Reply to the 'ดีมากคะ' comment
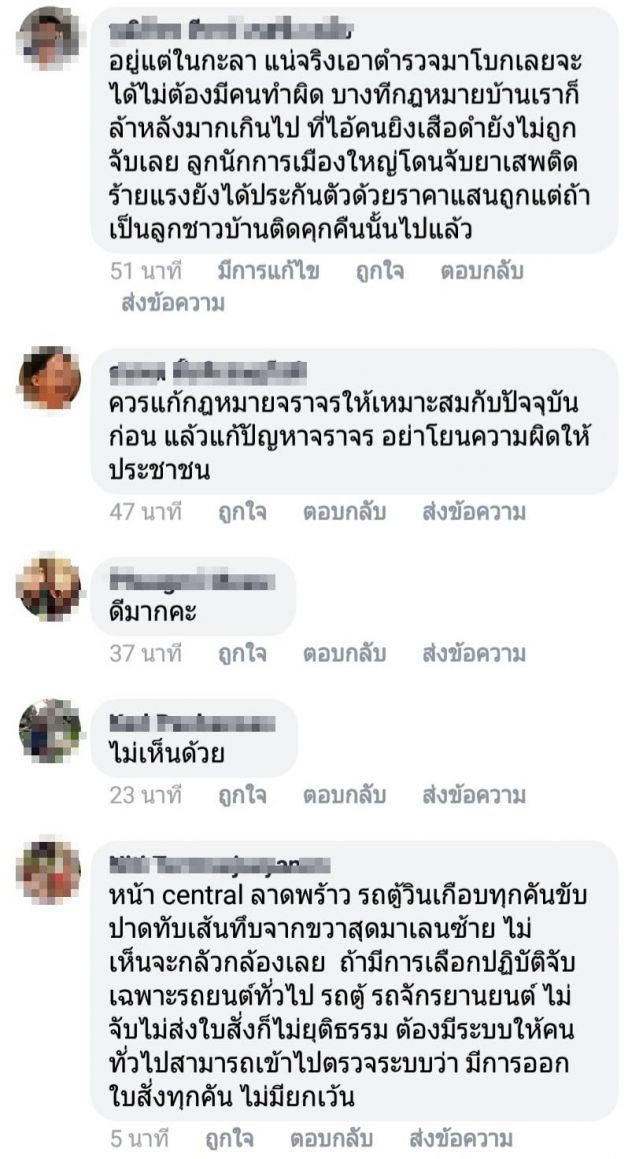The image size is (628, 1159). [345, 654]
